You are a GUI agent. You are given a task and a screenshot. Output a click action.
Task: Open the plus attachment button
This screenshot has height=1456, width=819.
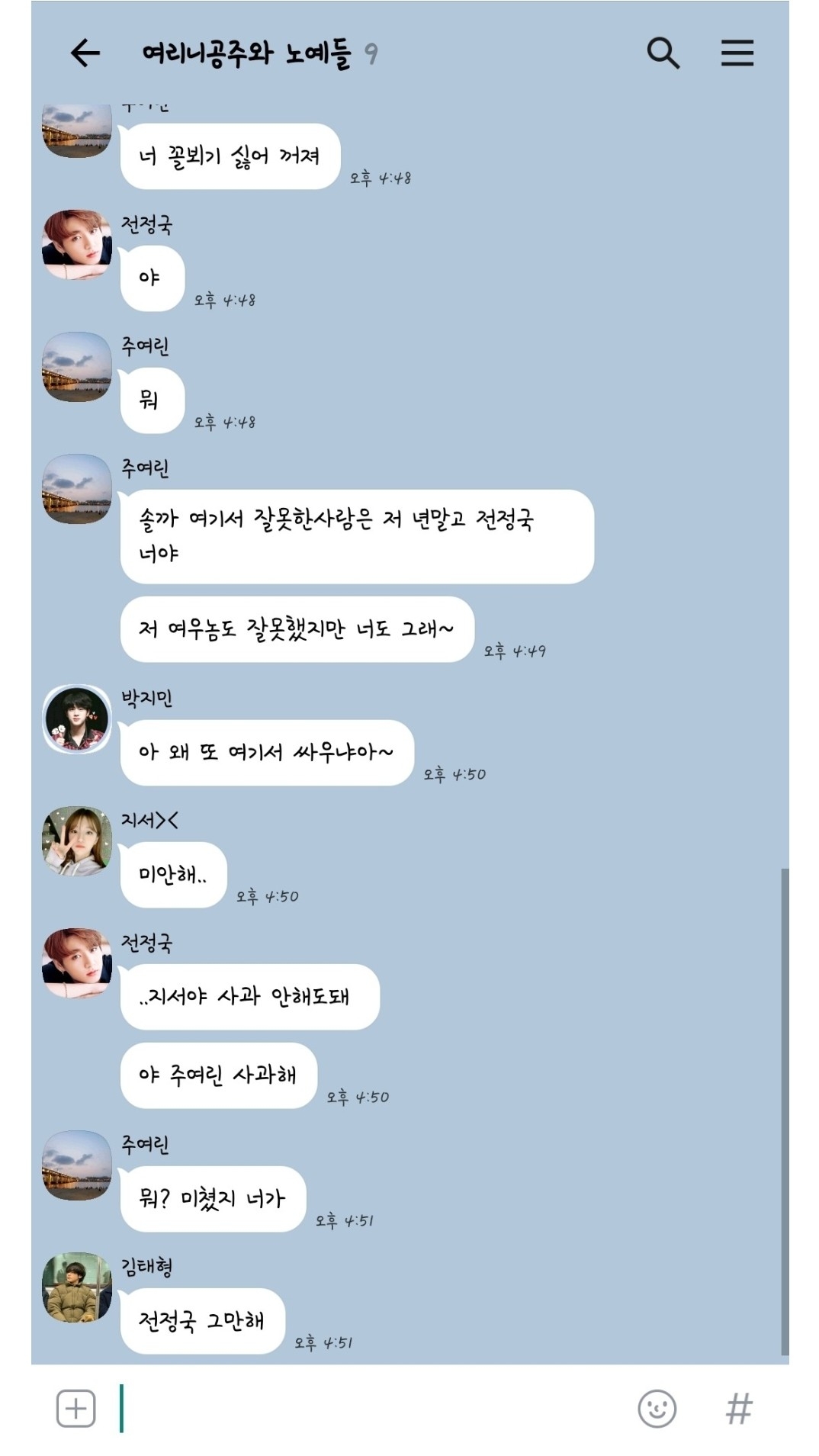coord(75,1408)
